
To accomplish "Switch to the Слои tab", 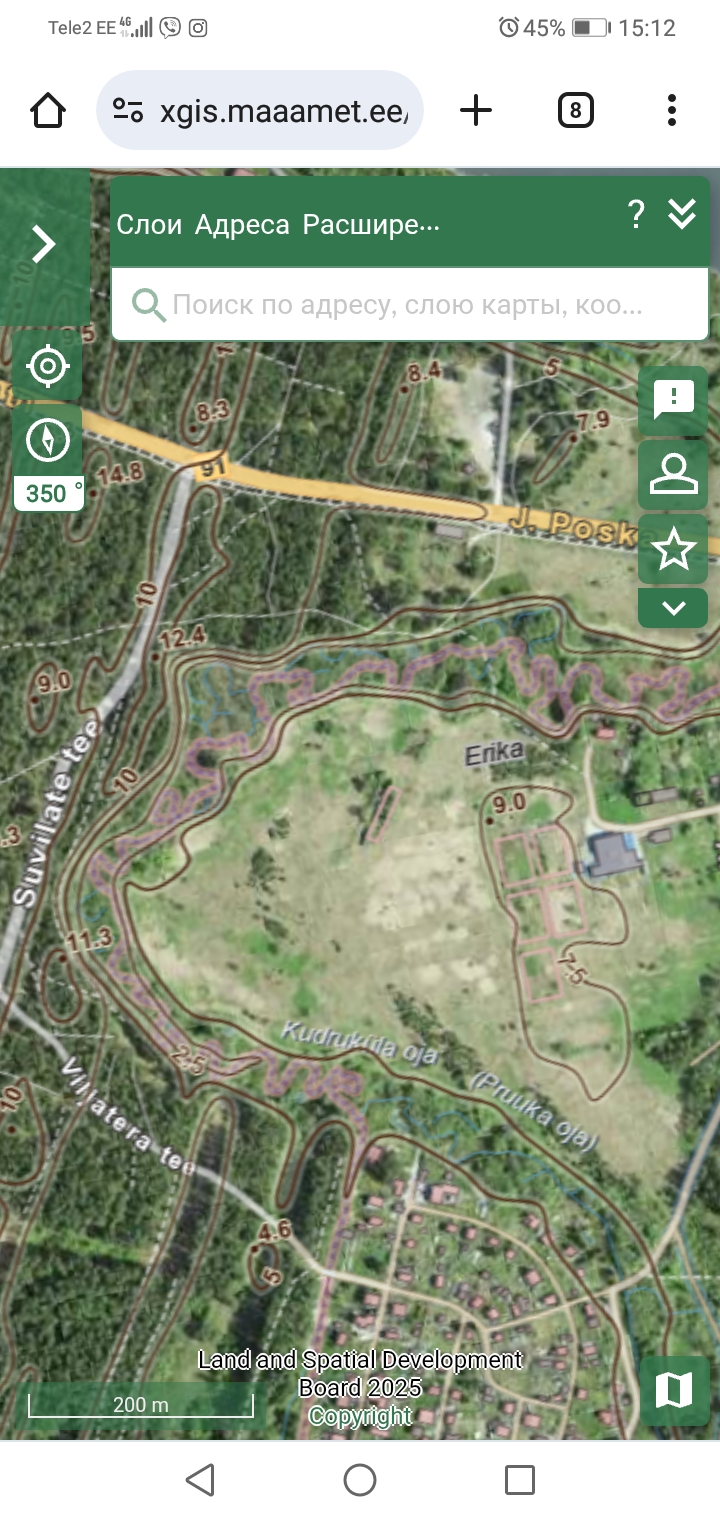I will 149,224.
